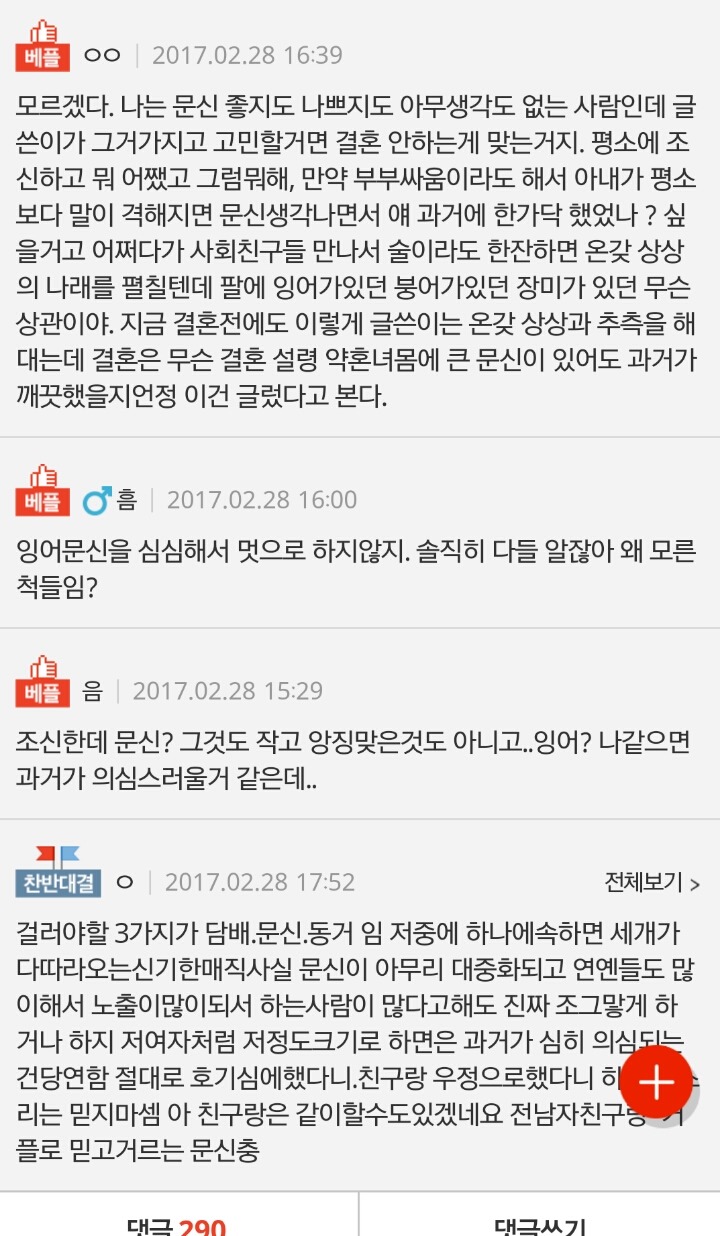Open 전체보기 for the 찬반대결 comment
The height and width of the screenshot is (1236, 720).
tap(651, 882)
